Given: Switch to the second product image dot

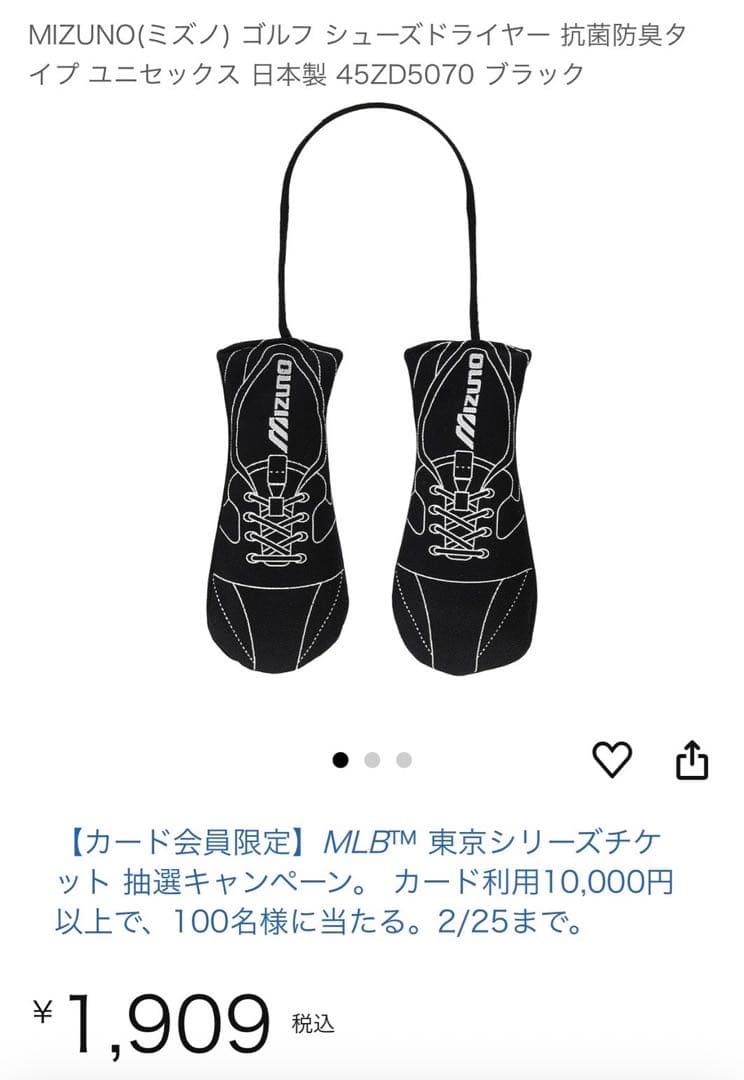Looking at the screenshot, I should pyautogui.click(x=372, y=758).
